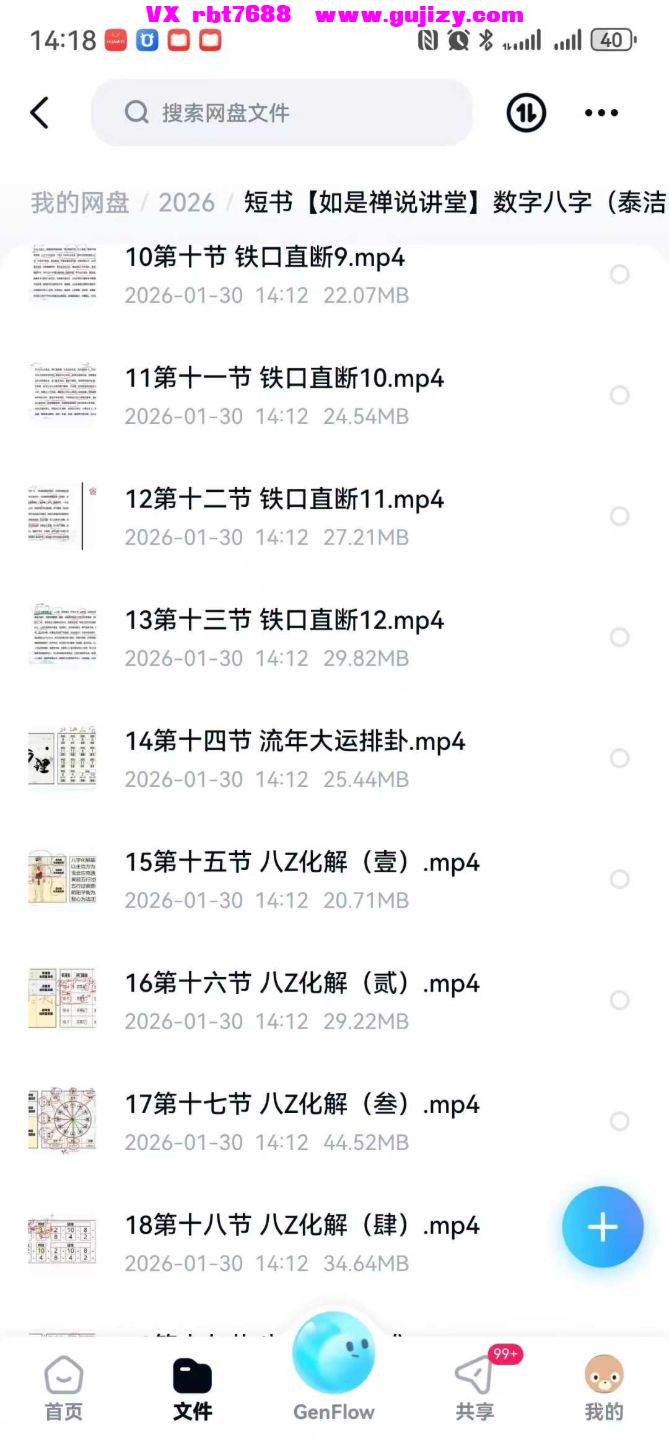Select the checkbox for 16第十六节 八Z化解（贰）.mp4
The image size is (669, 1440).
[619, 1000]
